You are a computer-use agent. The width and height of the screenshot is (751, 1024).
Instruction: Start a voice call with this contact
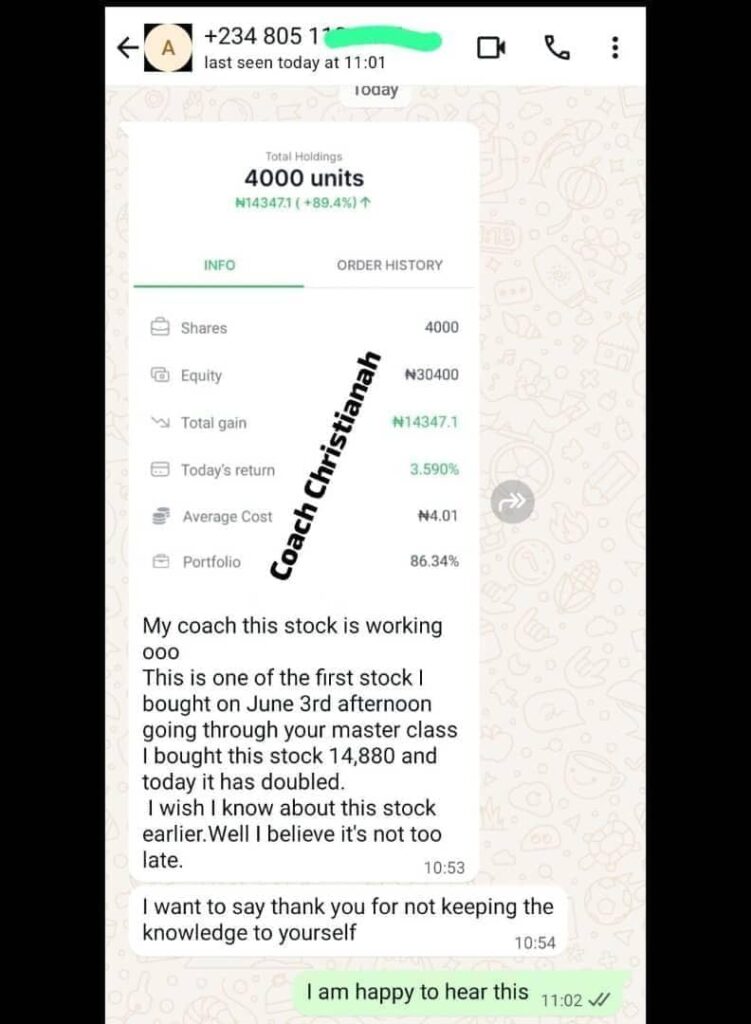pyautogui.click(x=554, y=47)
